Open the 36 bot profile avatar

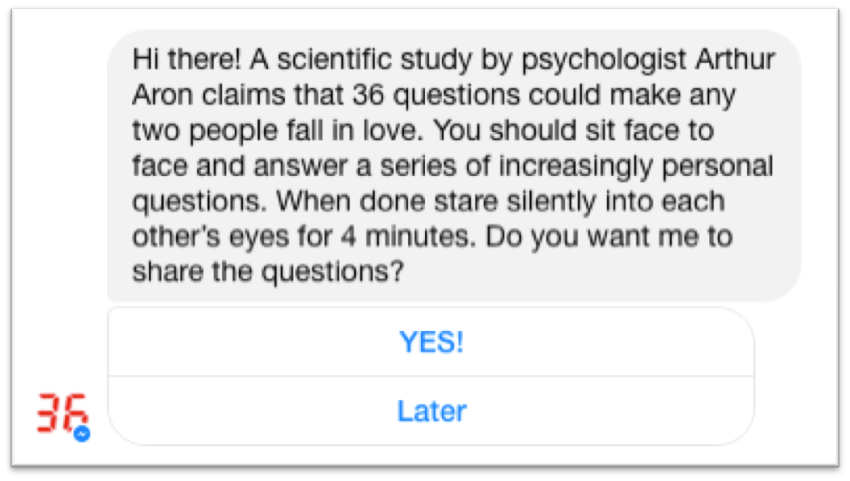[x=62, y=415]
